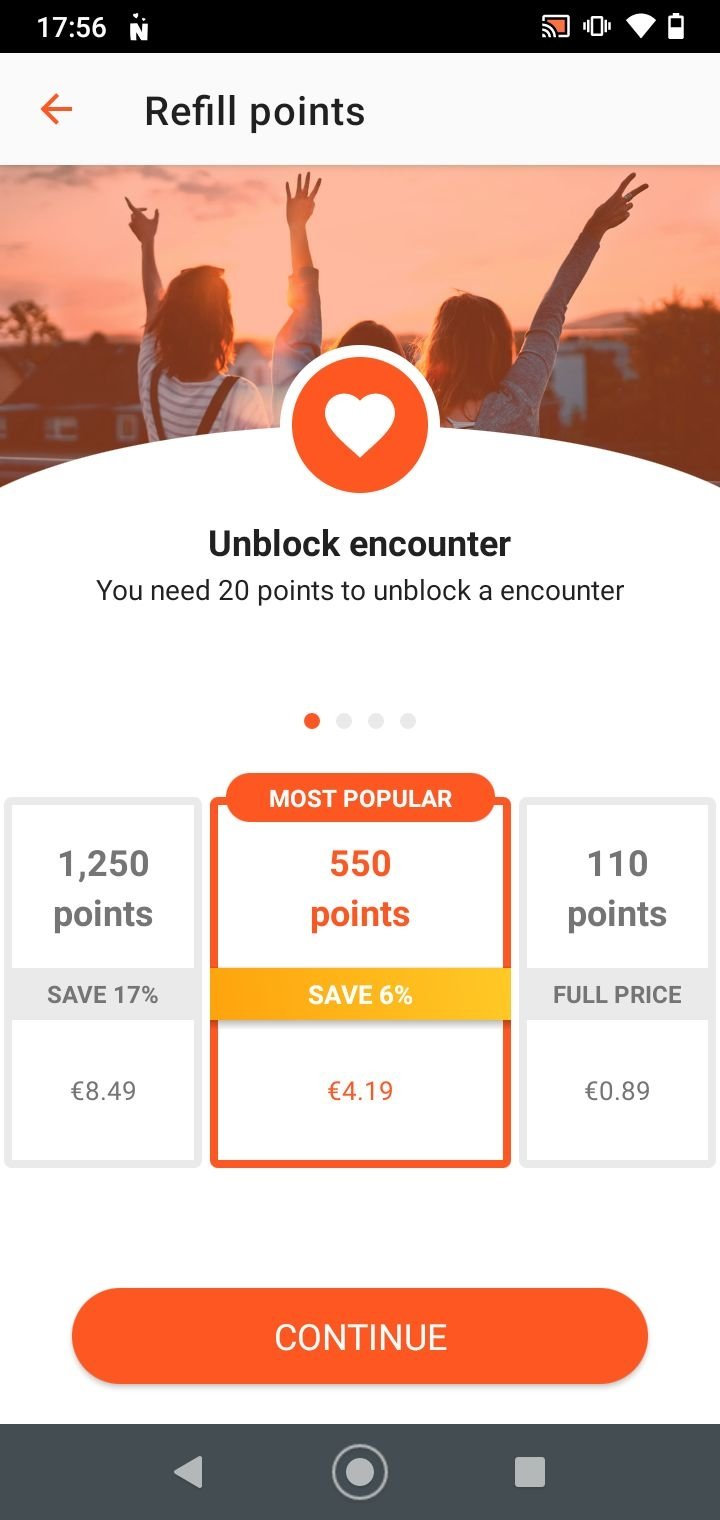Screen dimensions: 720x1520
Task: Pick the 110 points full price package
Action: (x=617, y=982)
